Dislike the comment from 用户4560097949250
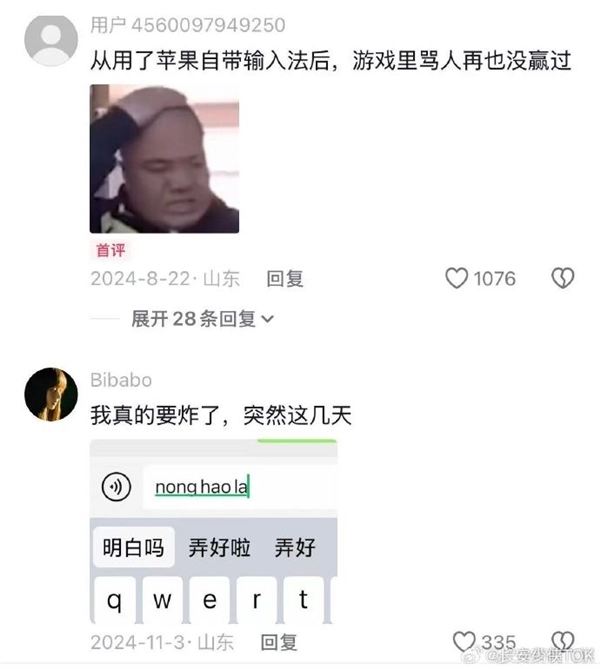Image resolution: width=600 pixels, height=669 pixels. coord(564,279)
